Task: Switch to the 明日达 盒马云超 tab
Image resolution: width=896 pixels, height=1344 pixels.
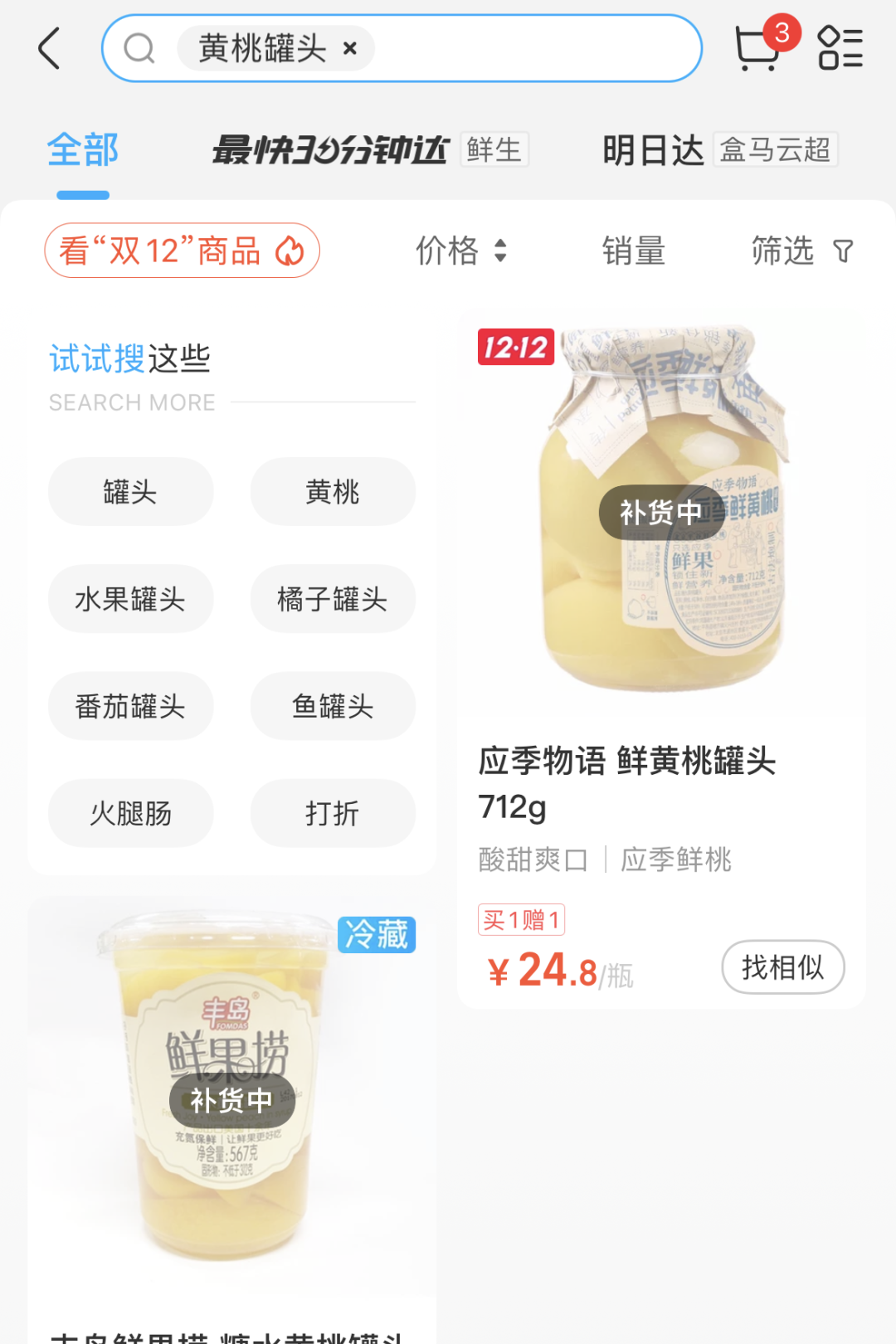Action: [x=718, y=151]
